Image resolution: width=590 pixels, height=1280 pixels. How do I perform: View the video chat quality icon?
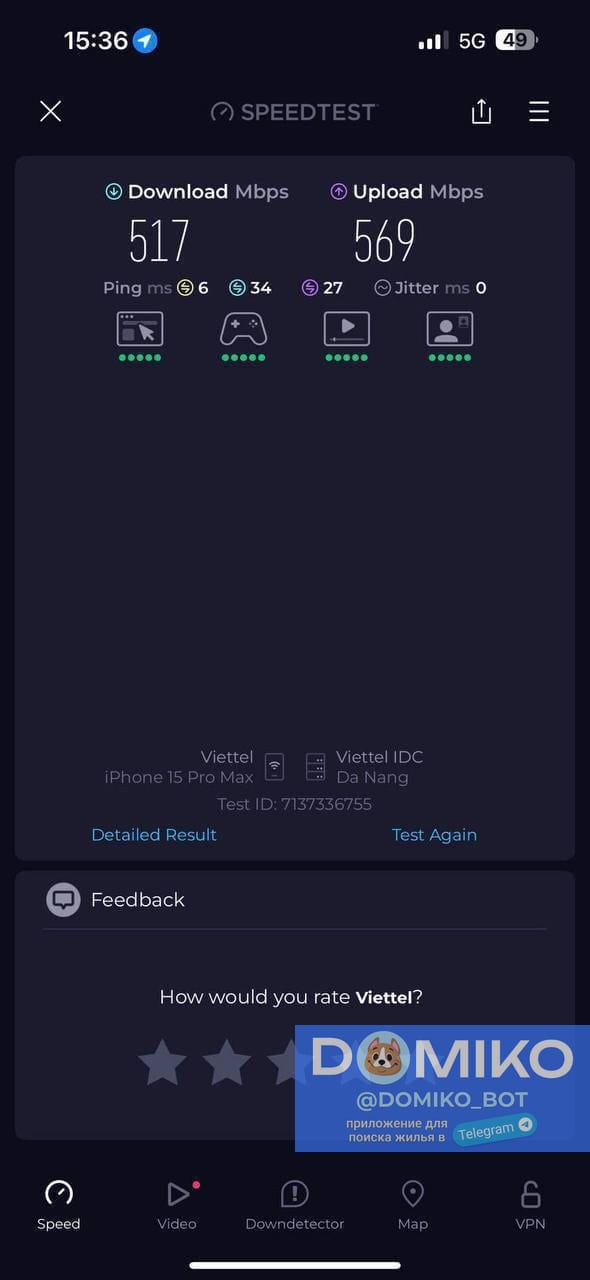[x=450, y=329]
